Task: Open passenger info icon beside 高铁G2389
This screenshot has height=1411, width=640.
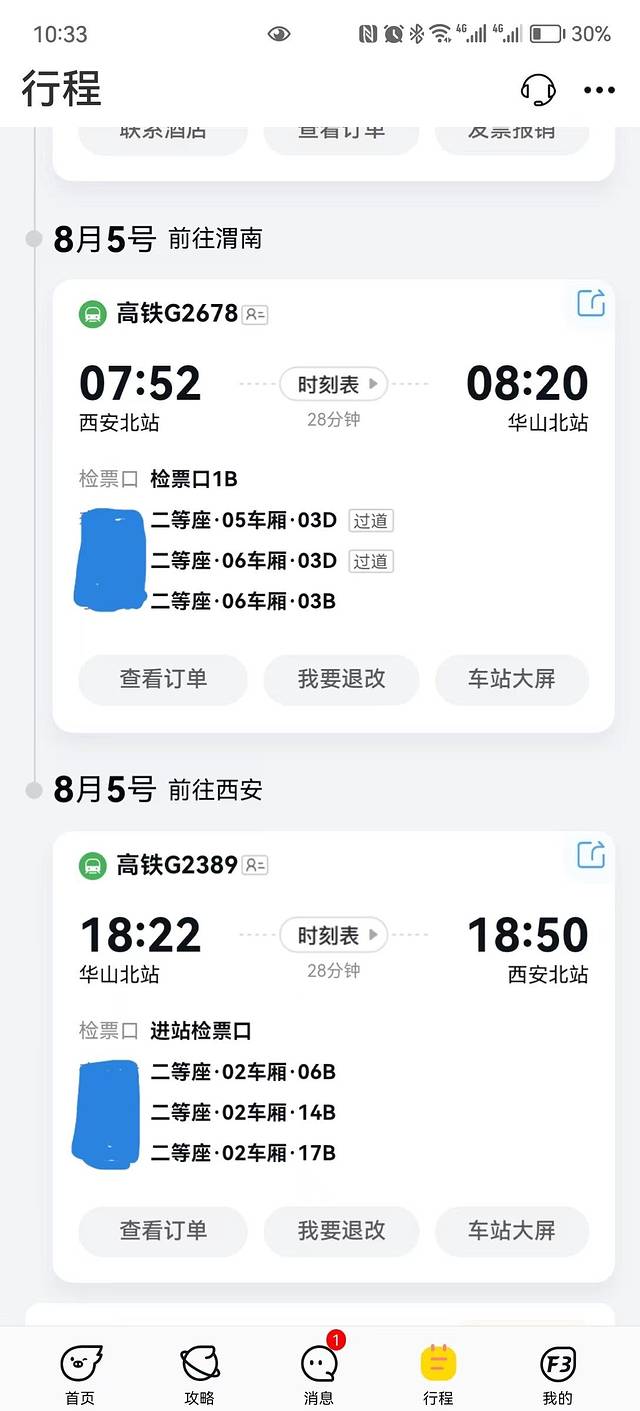Action: tap(255, 866)
